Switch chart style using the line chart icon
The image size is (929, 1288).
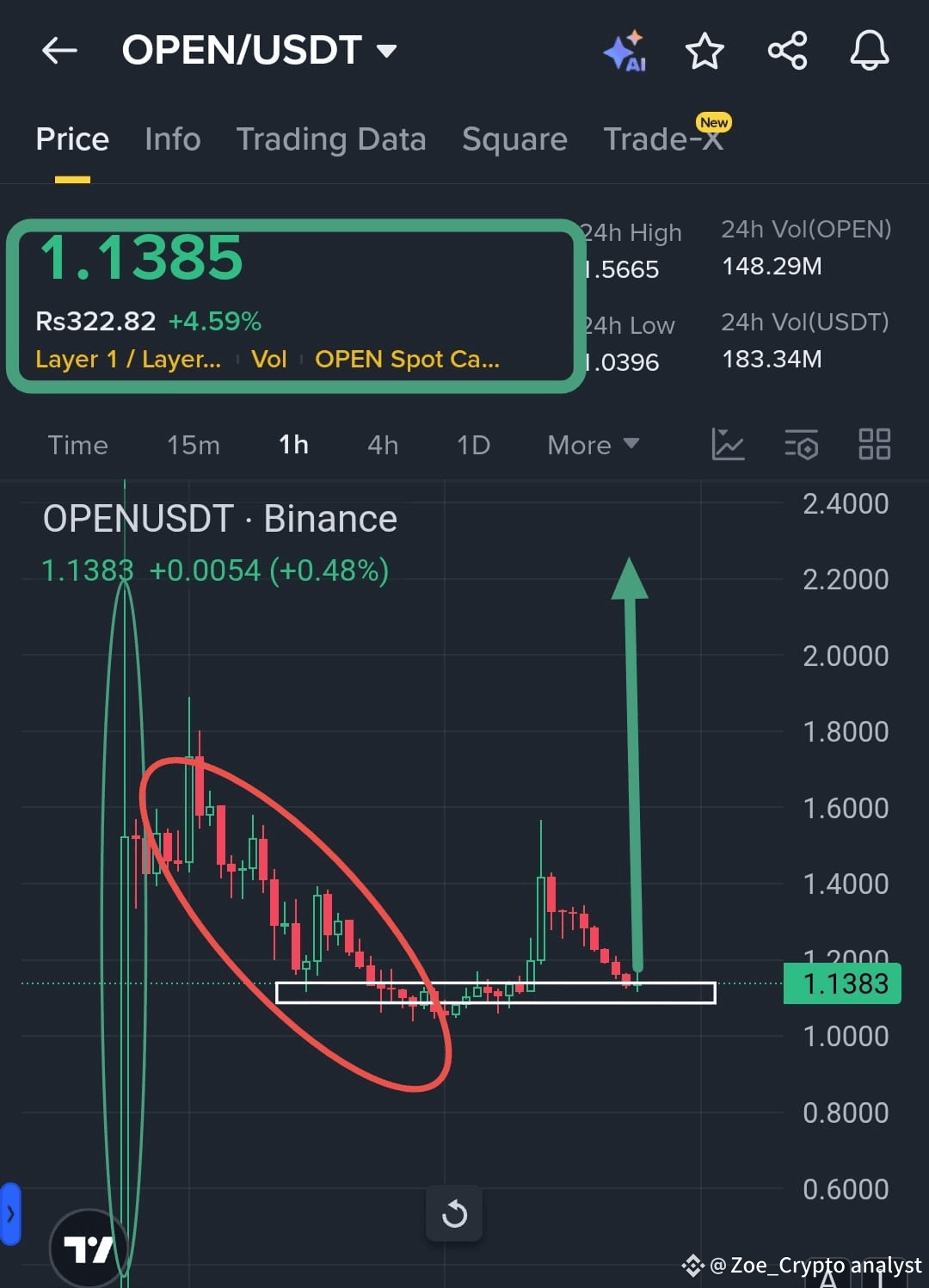(x=729, y=445)
